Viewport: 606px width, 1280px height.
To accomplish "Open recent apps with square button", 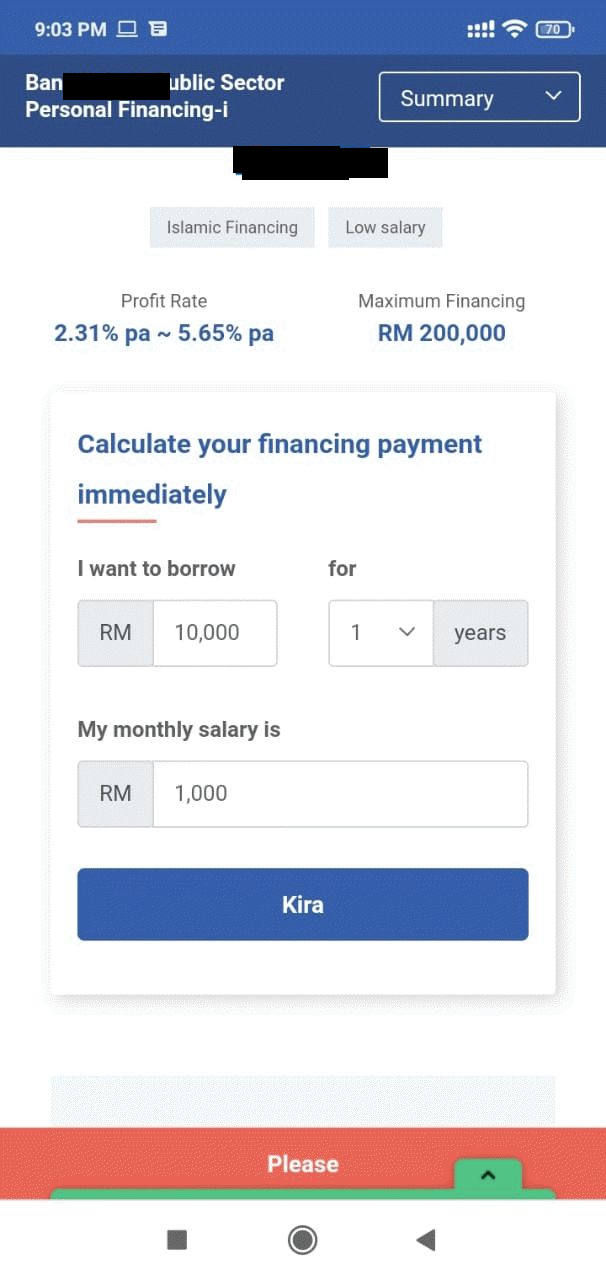I will coord(177,1240).
